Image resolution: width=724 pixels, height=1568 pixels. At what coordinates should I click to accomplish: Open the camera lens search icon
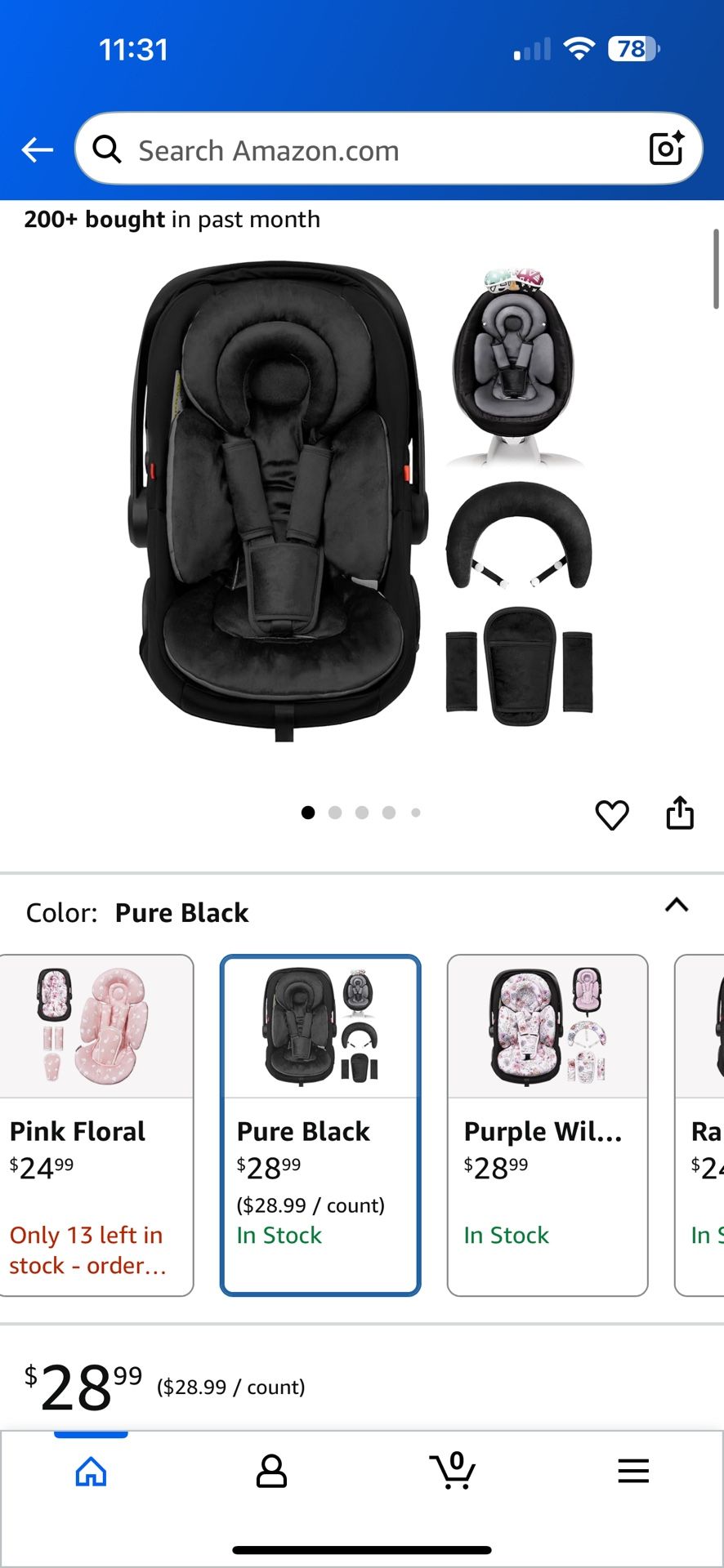coord(665,149)
